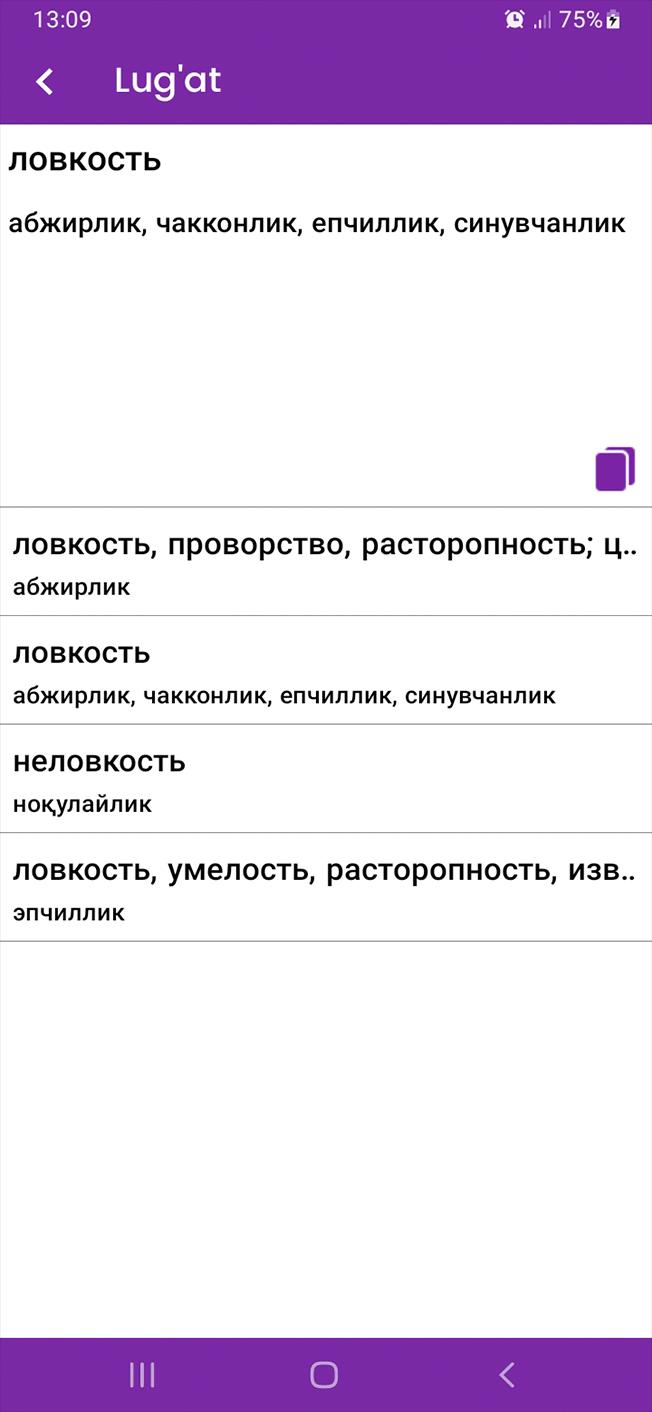Copy the ловкость translation to clipboard
This screenshot has width=652, height=1412.
click(615, 469)
